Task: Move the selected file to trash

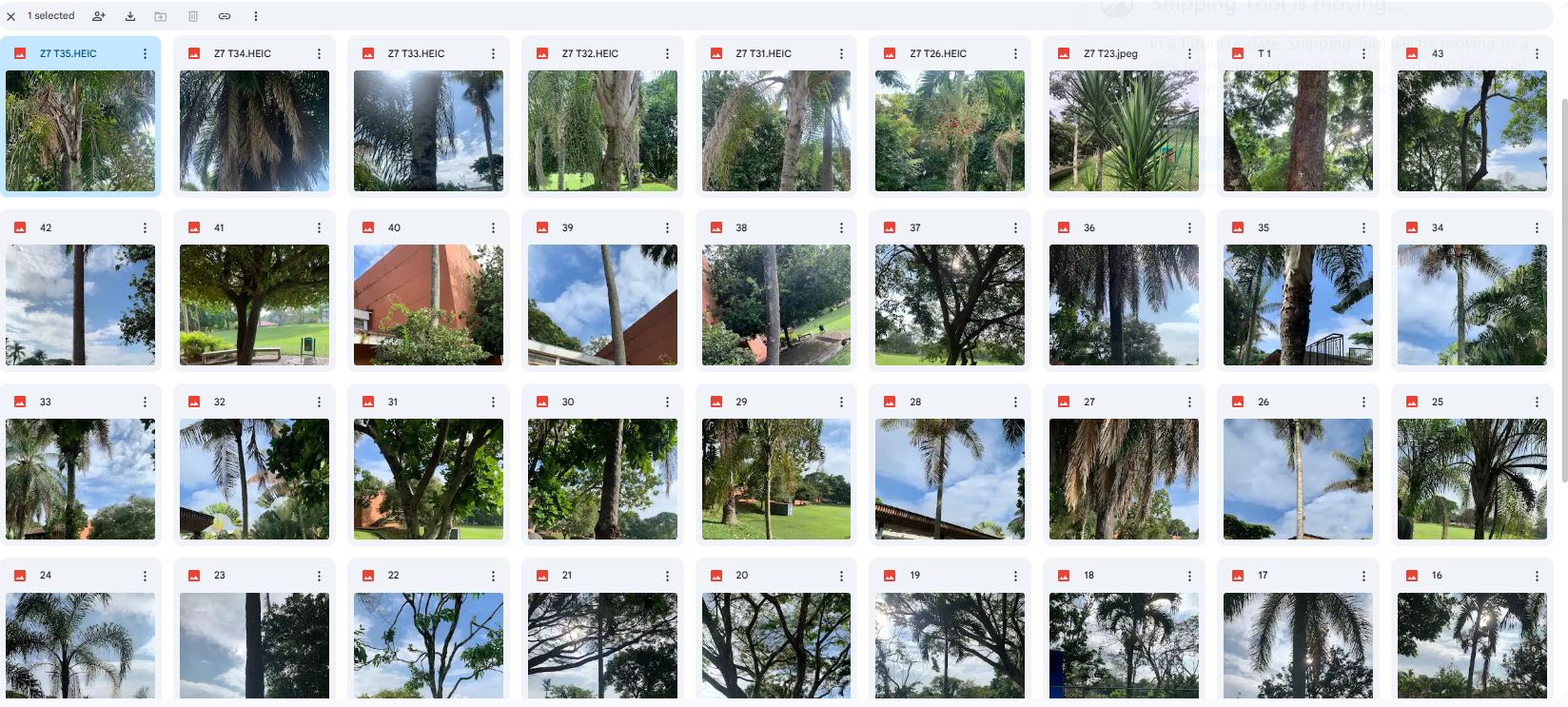Action: 193,16
